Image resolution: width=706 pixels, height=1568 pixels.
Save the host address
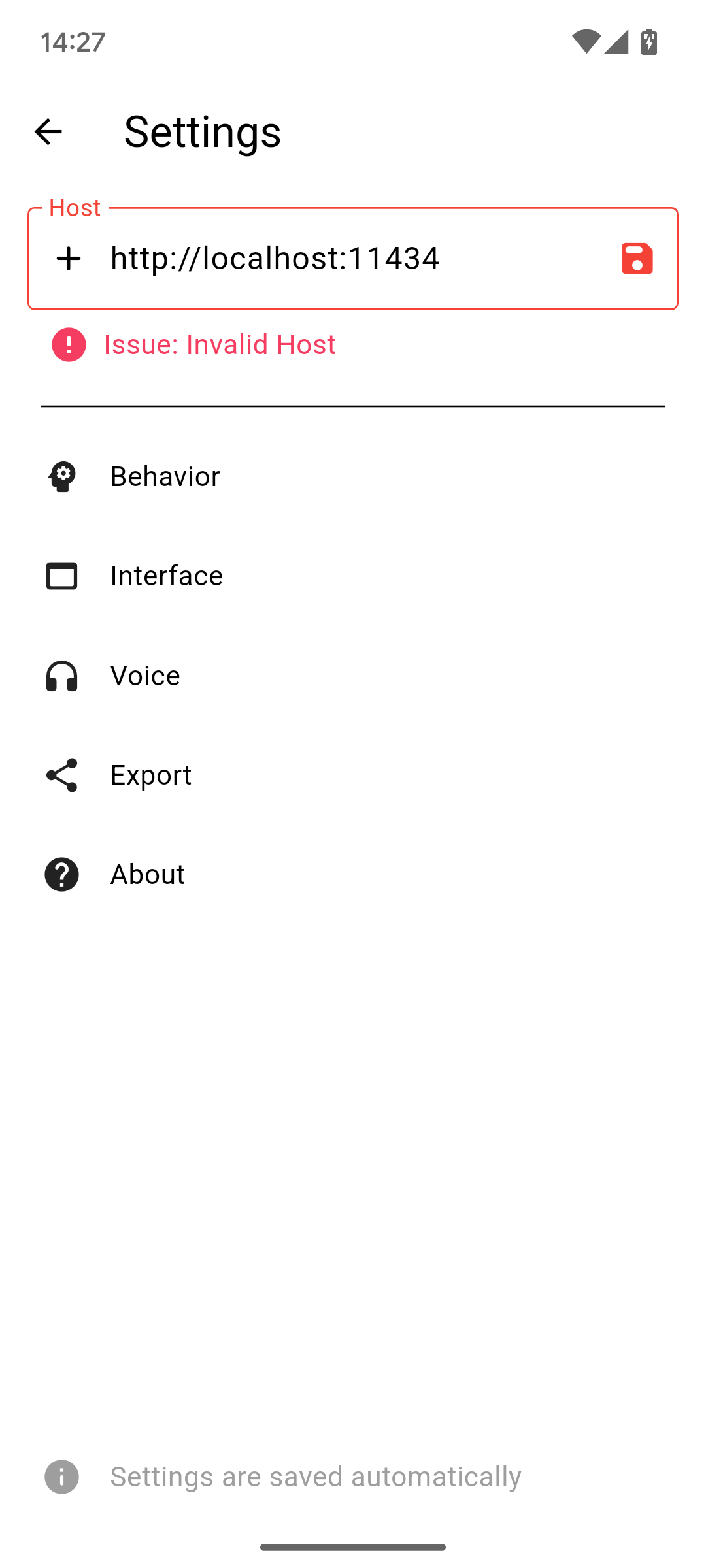click(637, 259)
